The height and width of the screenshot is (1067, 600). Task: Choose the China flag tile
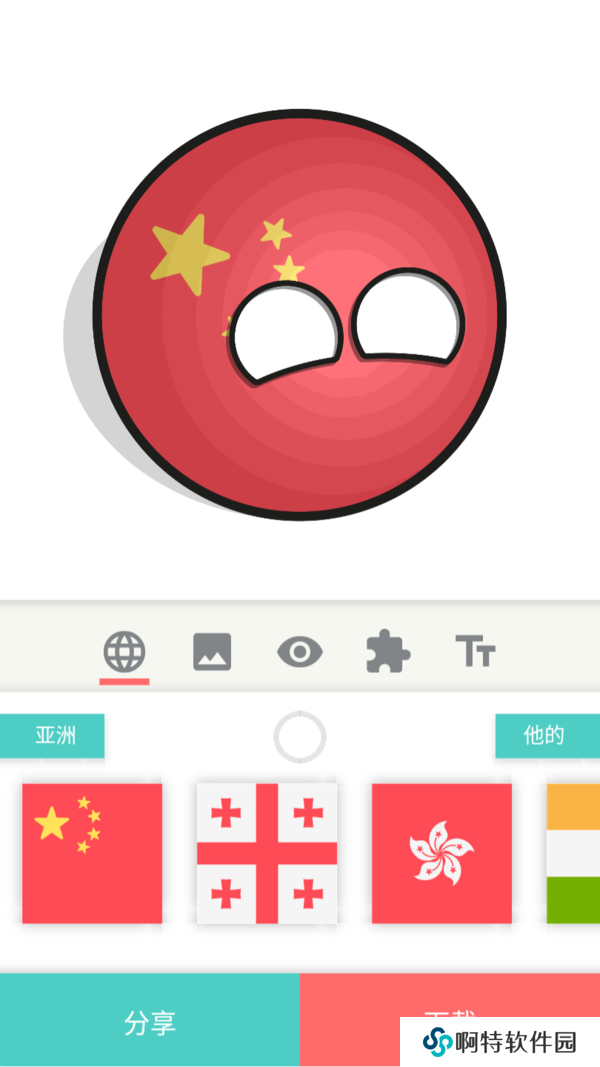click(x=92, y=853)
